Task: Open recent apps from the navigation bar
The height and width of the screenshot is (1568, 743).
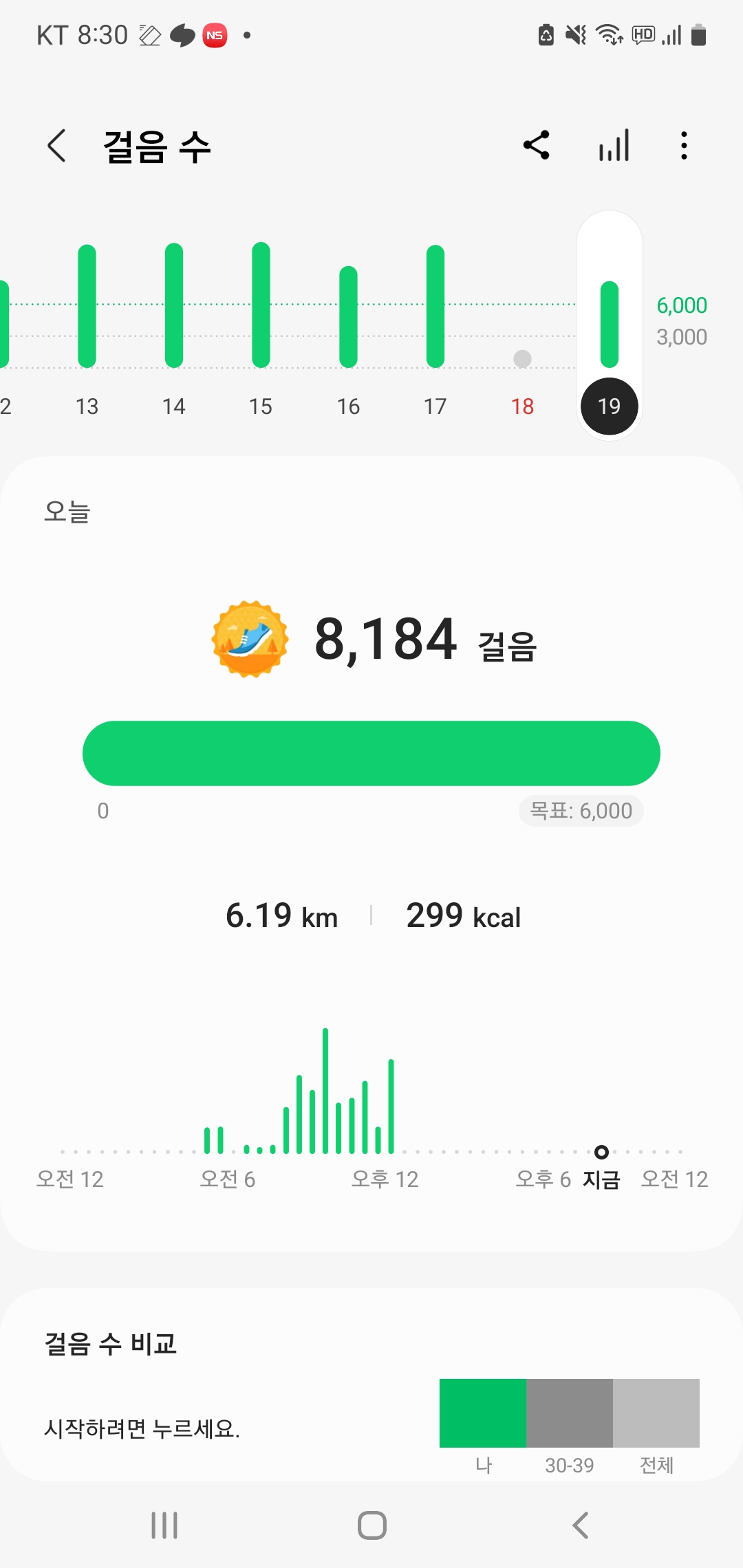Action: [164, 1525]
